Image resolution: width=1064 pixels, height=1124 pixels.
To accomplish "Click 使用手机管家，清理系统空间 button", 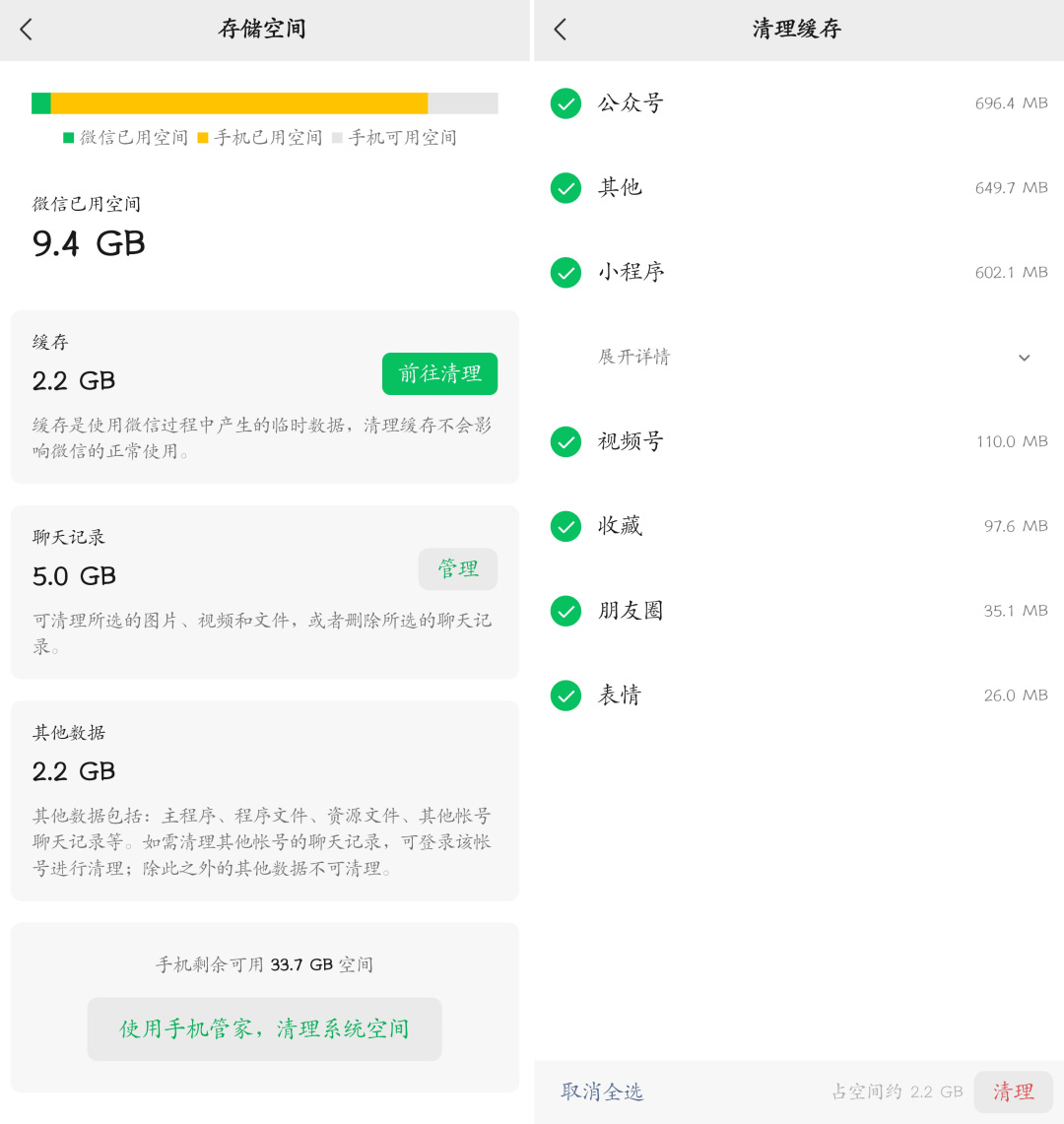I will click(264, 1027).
